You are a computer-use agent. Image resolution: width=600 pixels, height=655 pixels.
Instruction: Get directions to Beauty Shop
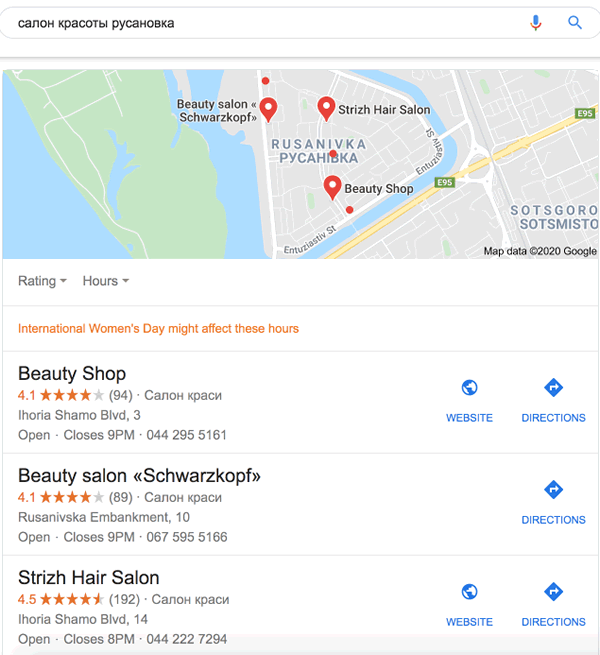[553, 399]
